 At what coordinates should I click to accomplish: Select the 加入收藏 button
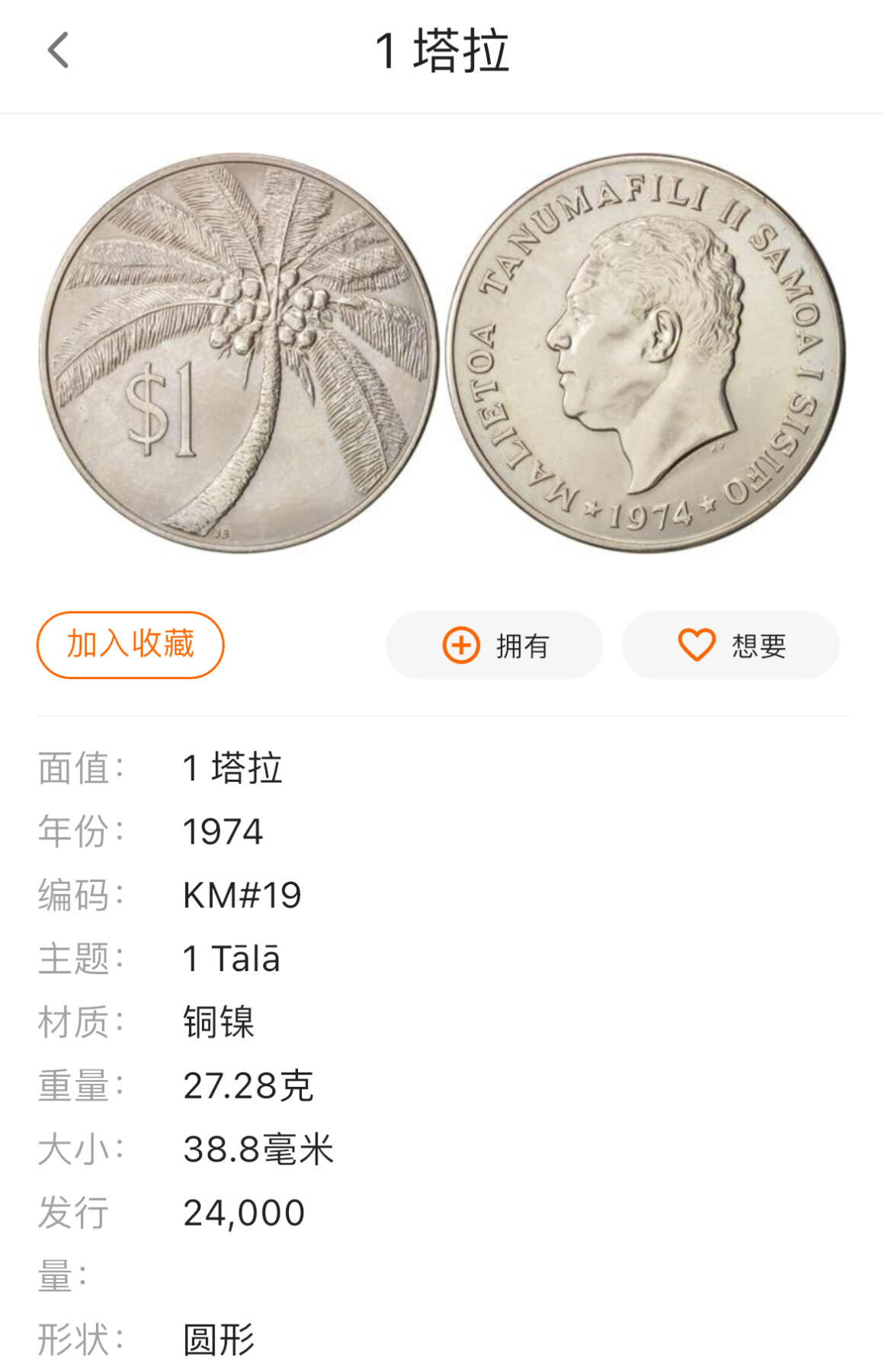tap(130, 644)
